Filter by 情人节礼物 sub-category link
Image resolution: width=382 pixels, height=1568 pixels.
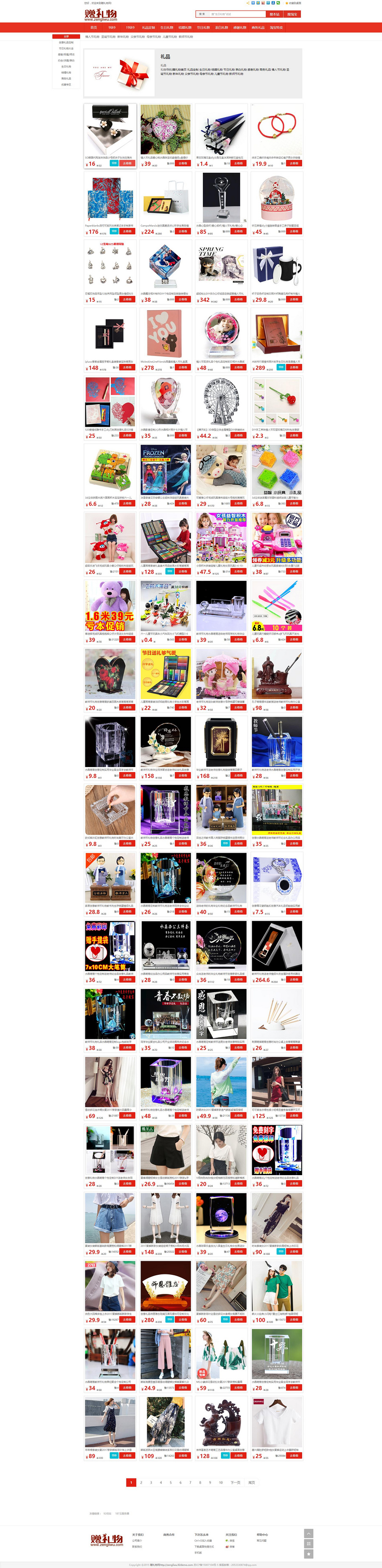click(92, 36)
